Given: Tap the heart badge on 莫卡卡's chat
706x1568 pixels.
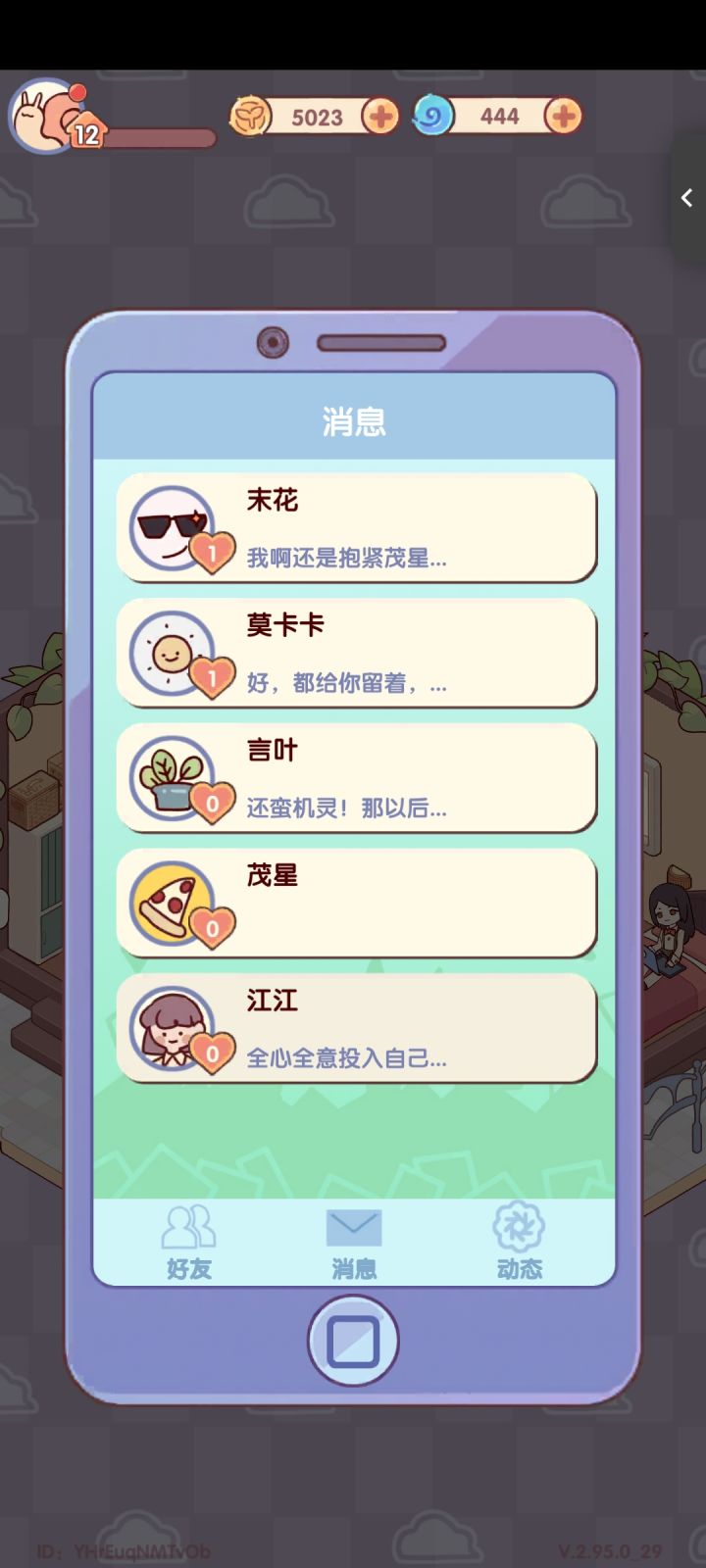Looking at the screenshot, I should click(214, 676).
